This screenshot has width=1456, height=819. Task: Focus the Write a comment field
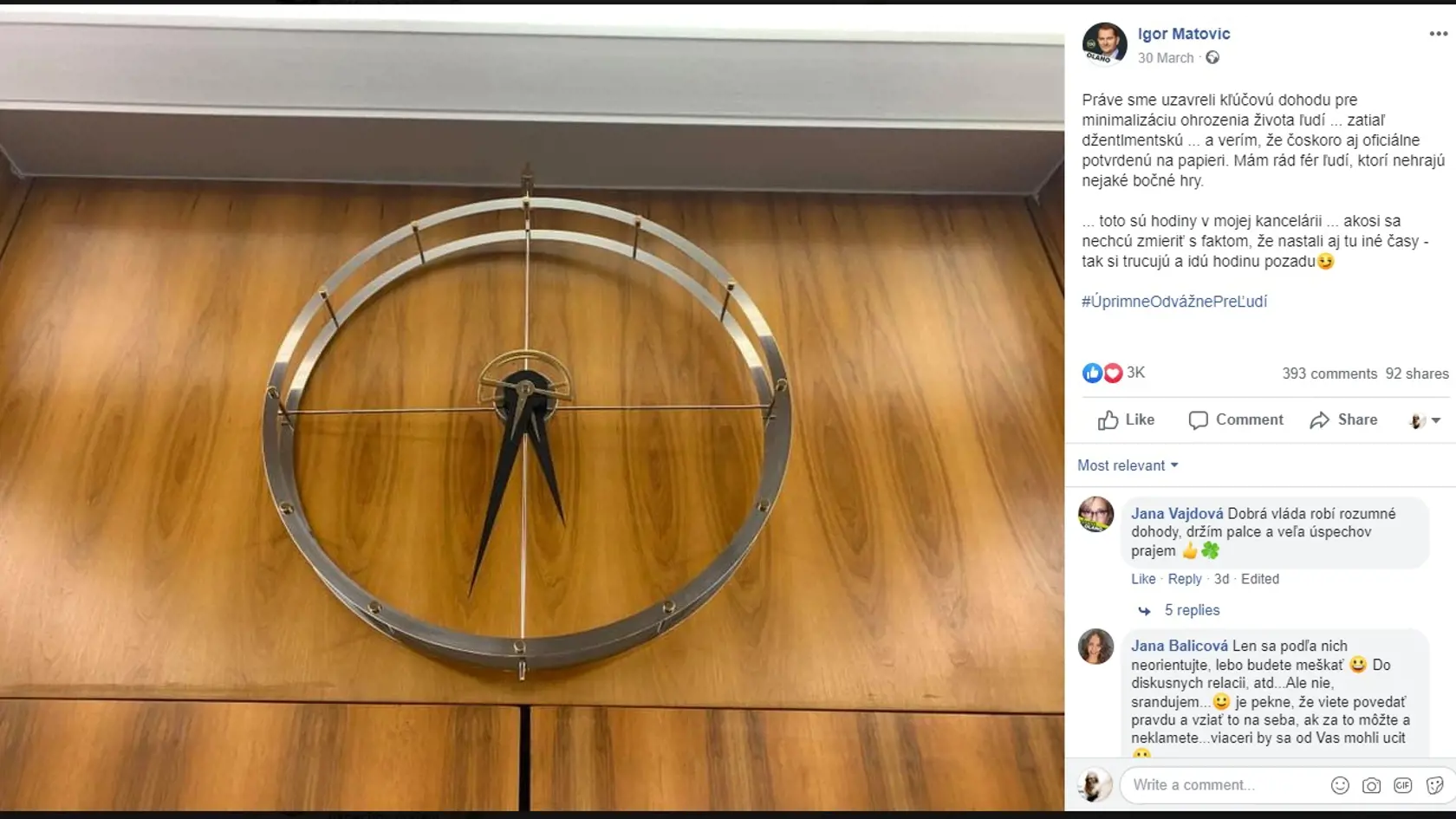pos(1222,785)
